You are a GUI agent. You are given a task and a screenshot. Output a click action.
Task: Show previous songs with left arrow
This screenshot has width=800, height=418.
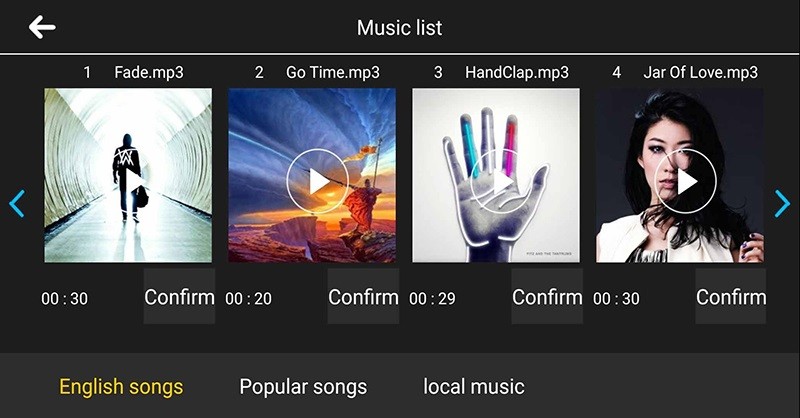tap(17, 203)
